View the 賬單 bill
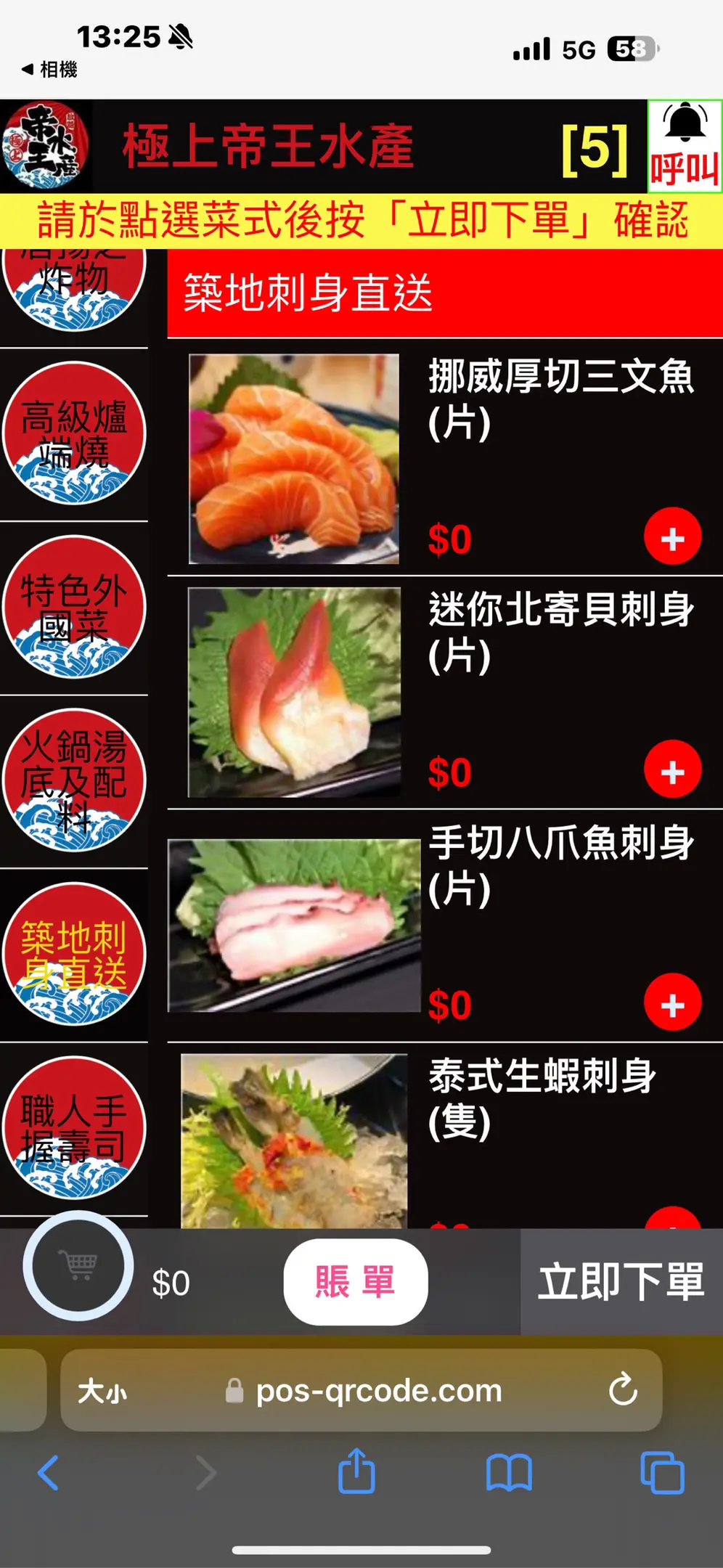This screenshot has height=1568, width=723. coord(356,1282)
